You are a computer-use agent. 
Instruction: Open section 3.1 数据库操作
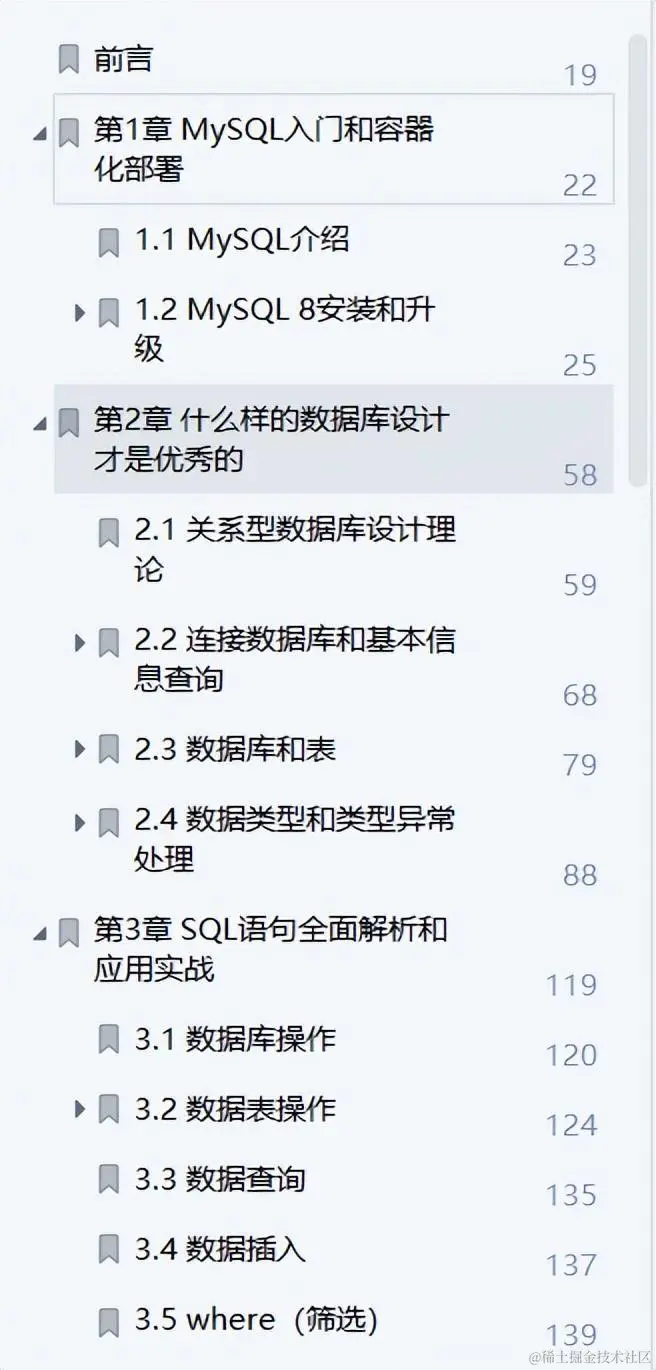[235, 1039]
